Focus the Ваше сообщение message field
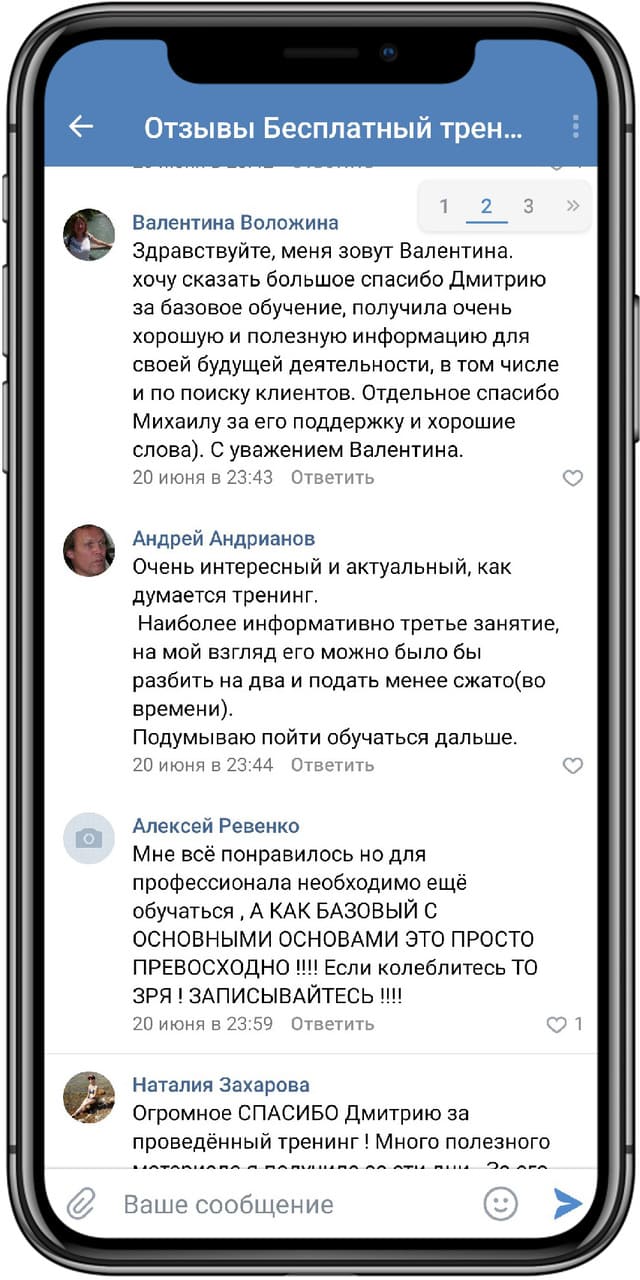 pyautogui.click(x=290, y=1204)
